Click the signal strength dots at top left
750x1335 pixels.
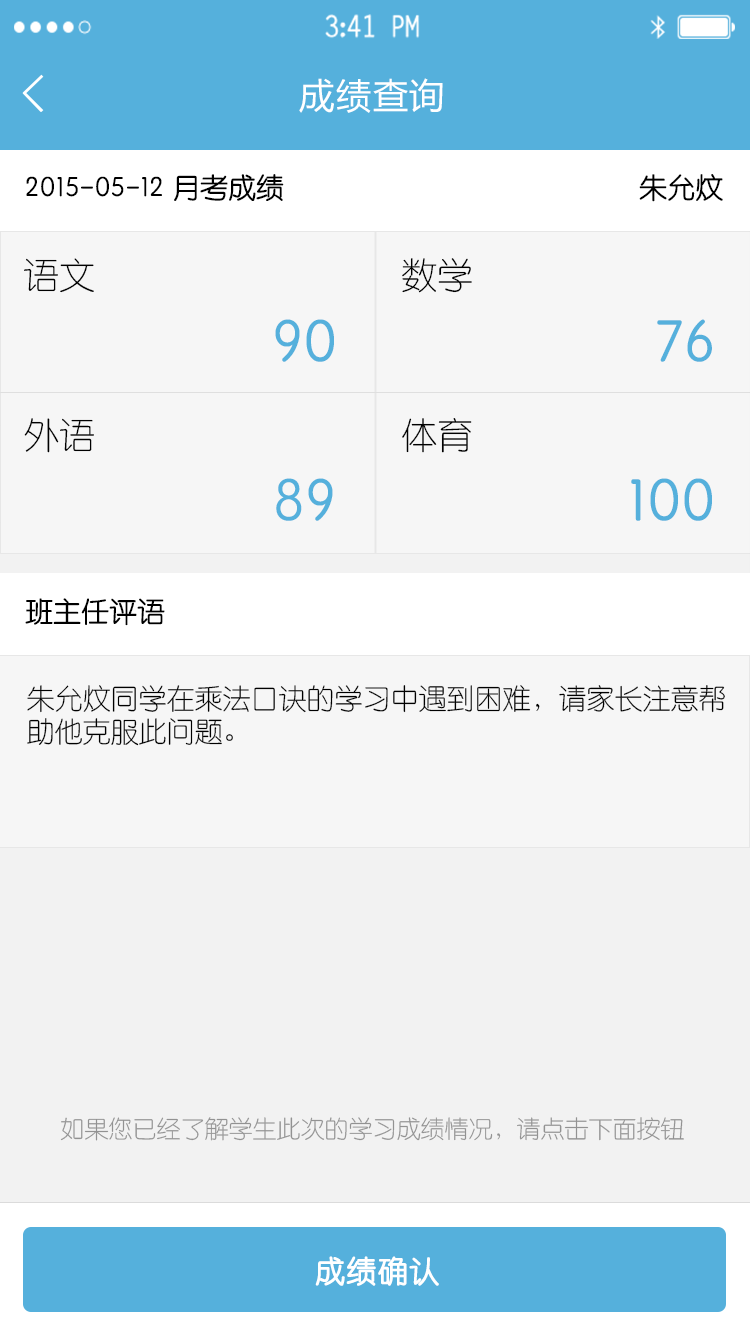[48, 27]
